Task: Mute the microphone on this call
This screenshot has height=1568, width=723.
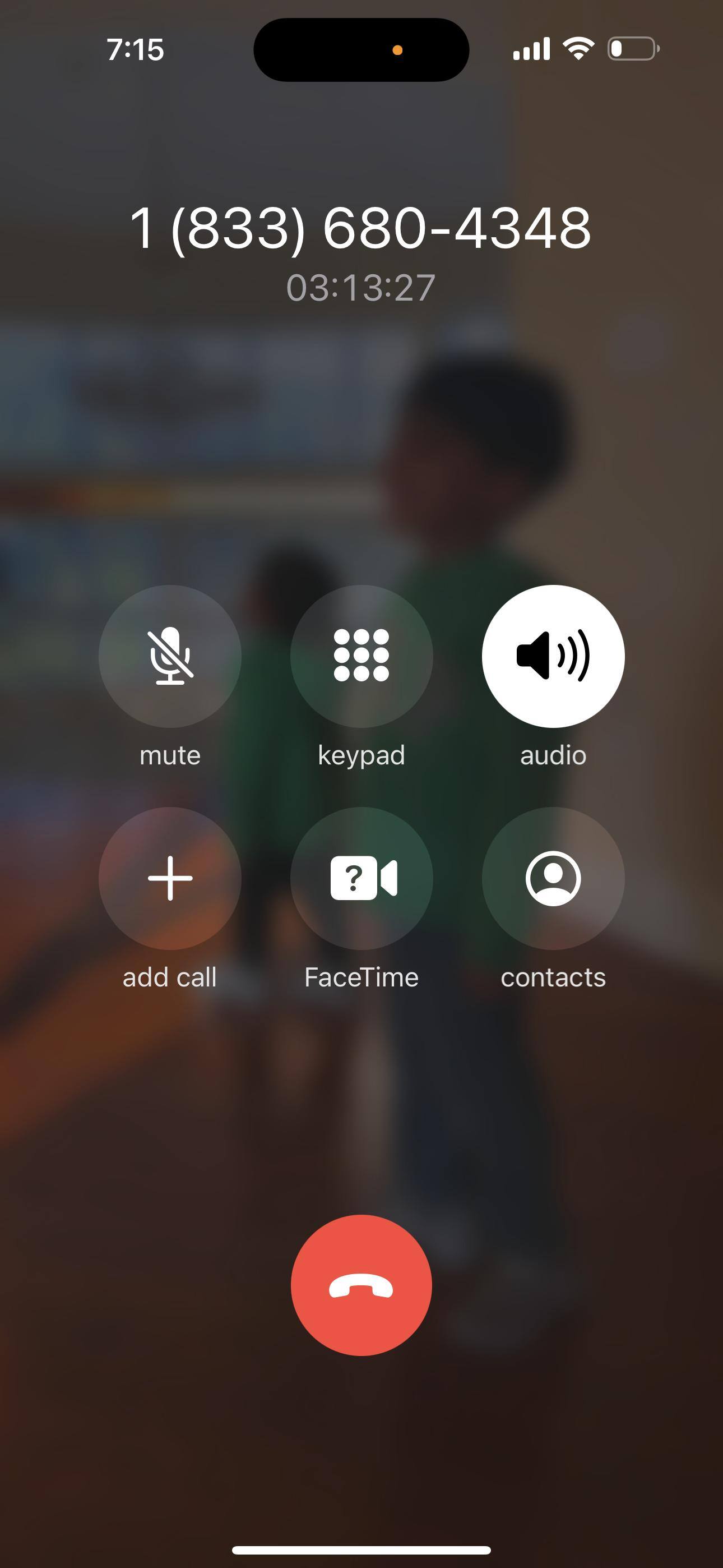Action: click(170, 656)
